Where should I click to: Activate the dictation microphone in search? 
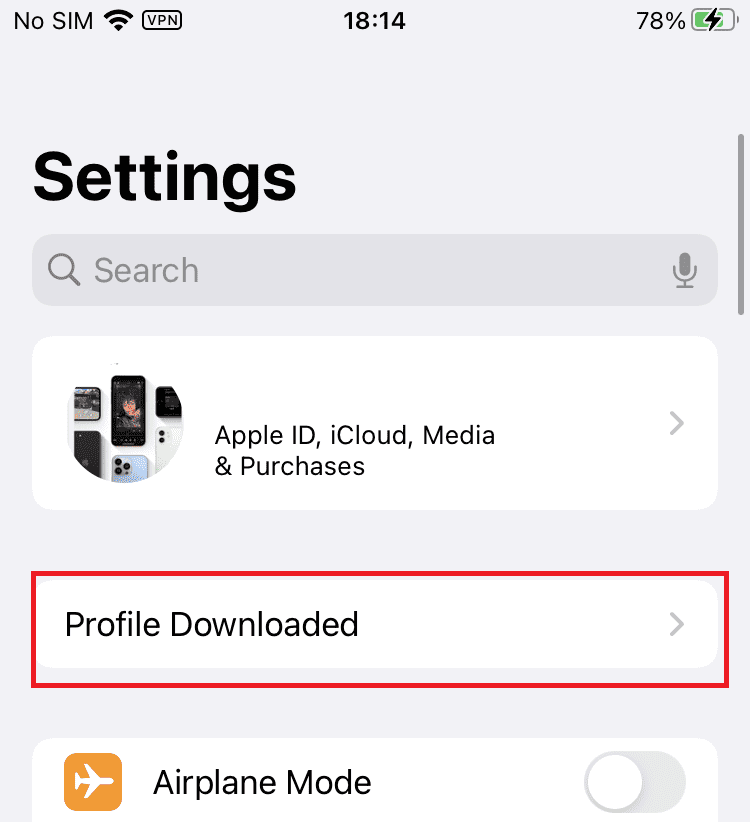point(685,270)
